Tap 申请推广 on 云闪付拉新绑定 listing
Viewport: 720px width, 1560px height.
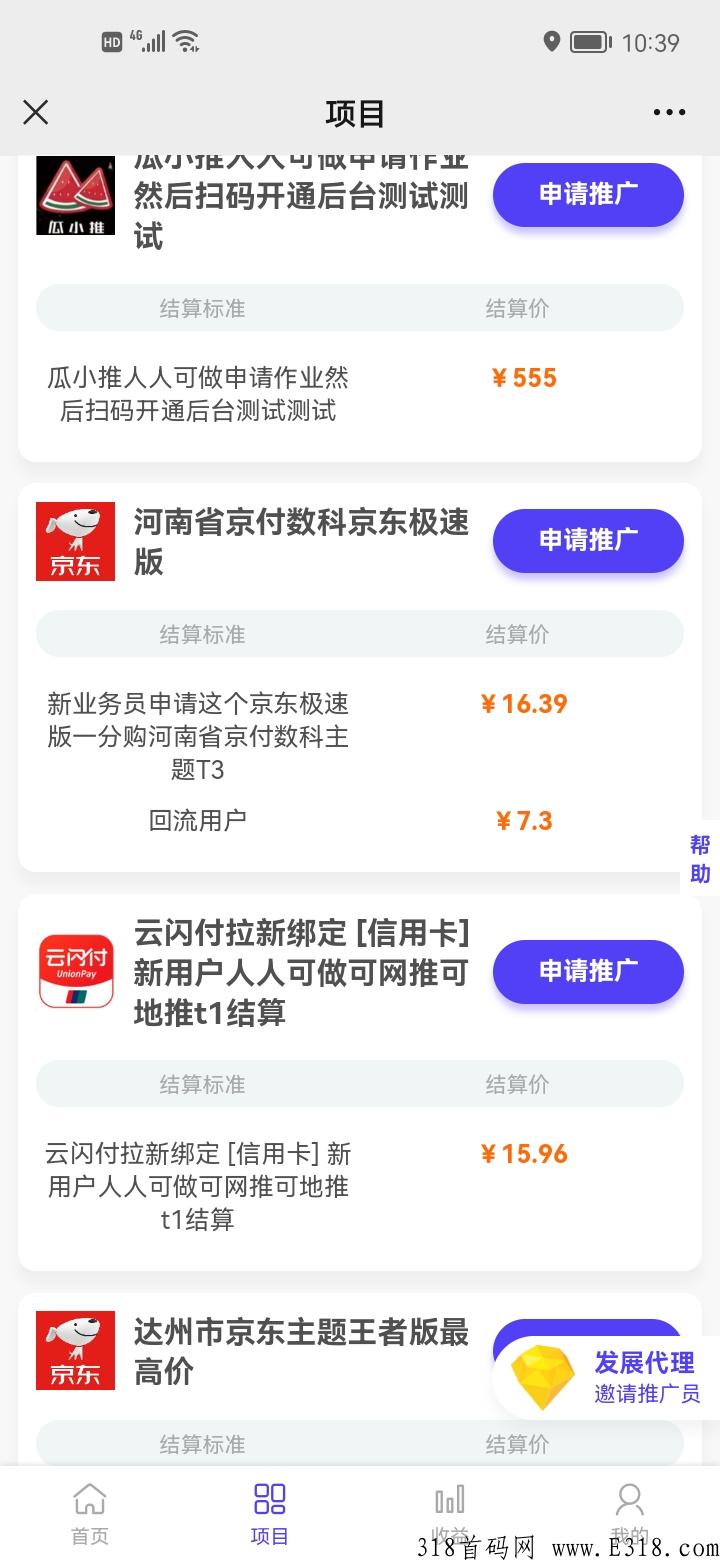588,971
